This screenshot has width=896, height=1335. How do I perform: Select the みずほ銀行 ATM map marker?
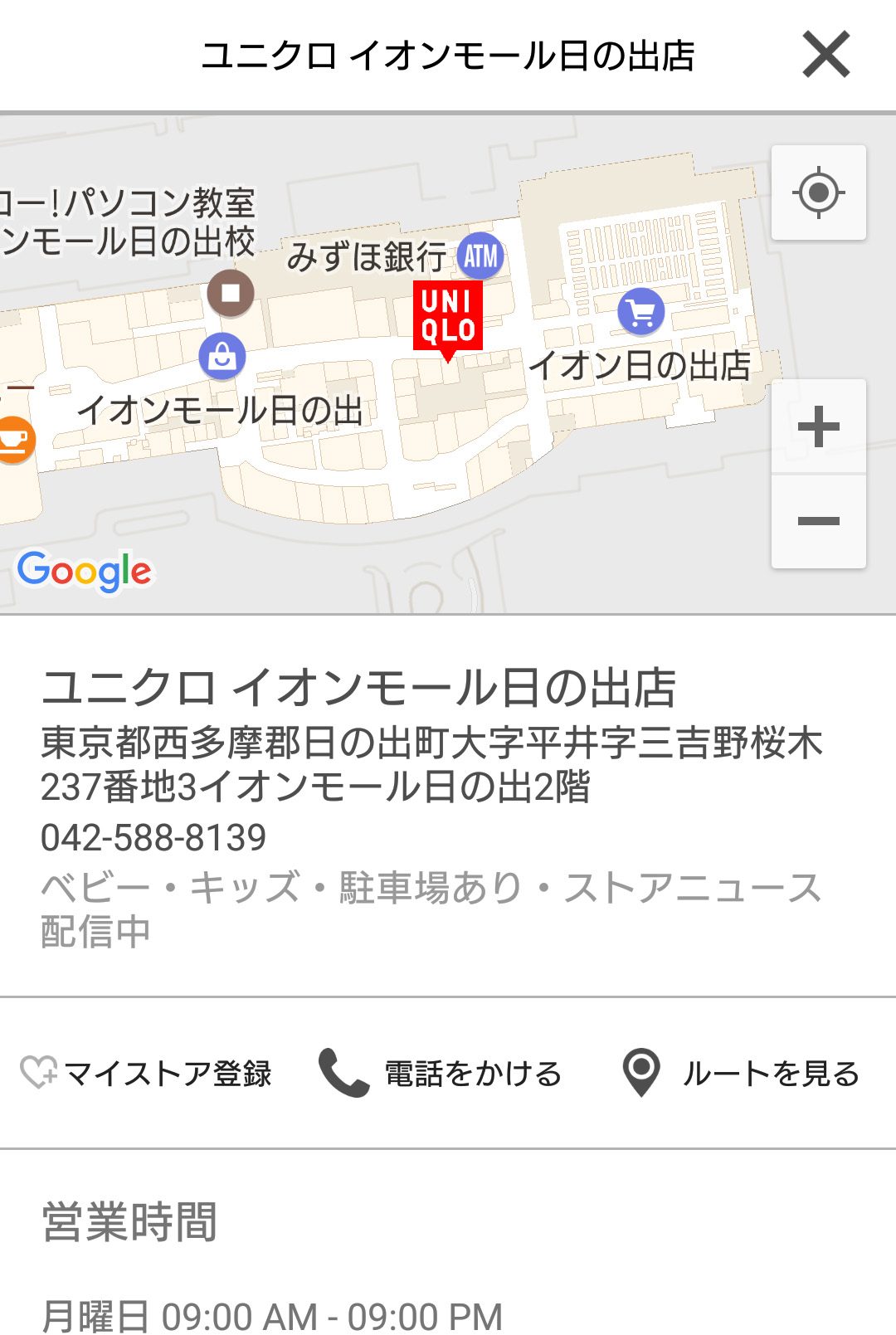(x=480, y=256)
